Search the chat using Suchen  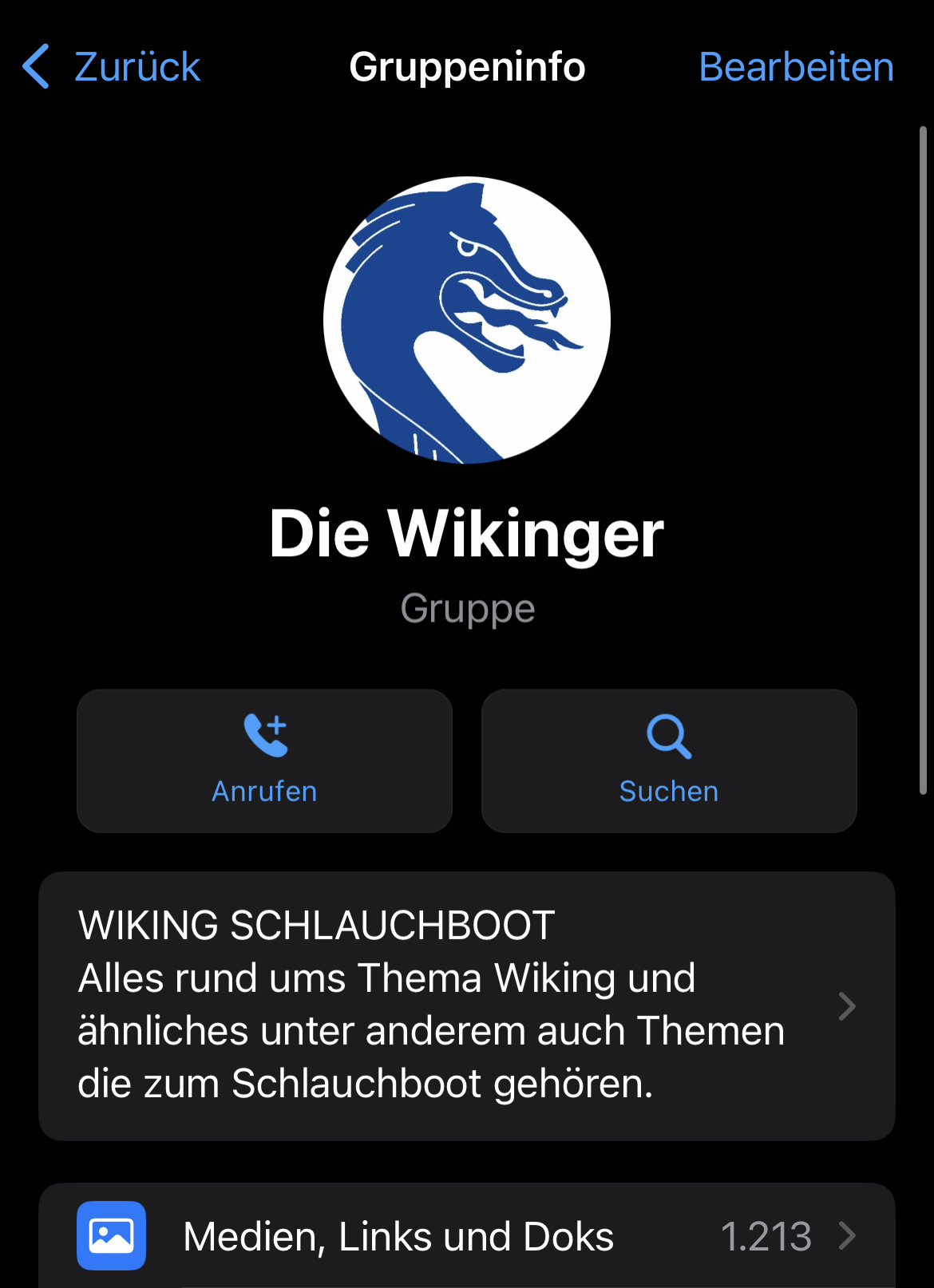click(669, 761)
